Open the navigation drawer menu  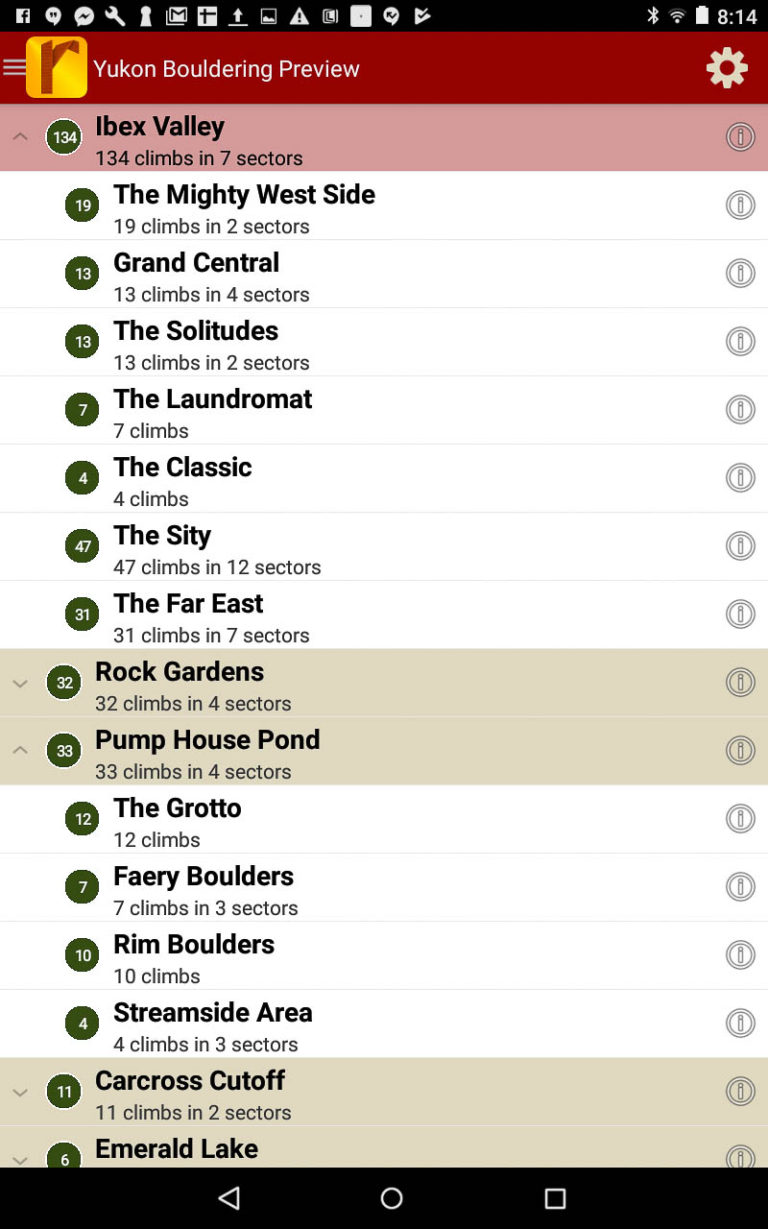coord(15,68)
